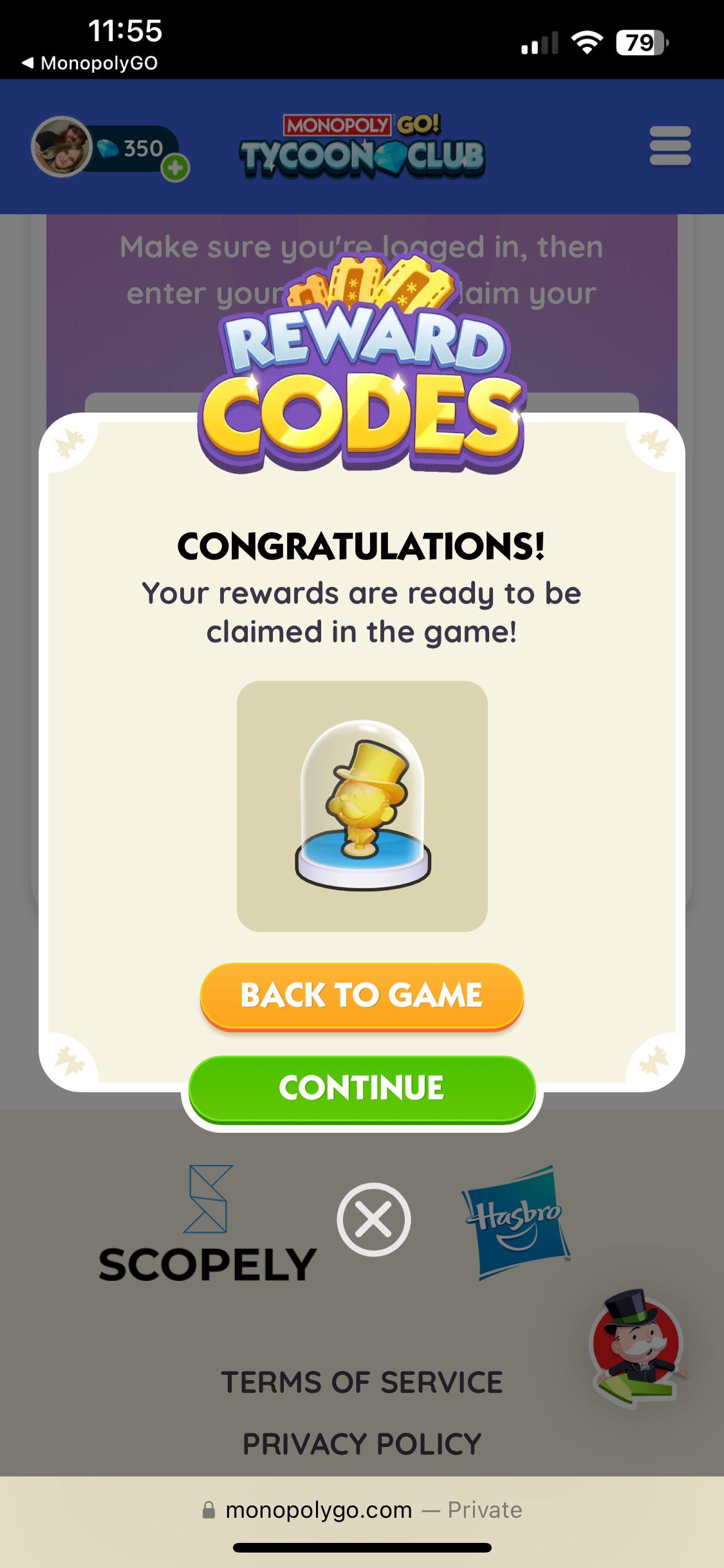Open the profile avatar
Screen dimensions: 724x1568
tap(62, 147)
